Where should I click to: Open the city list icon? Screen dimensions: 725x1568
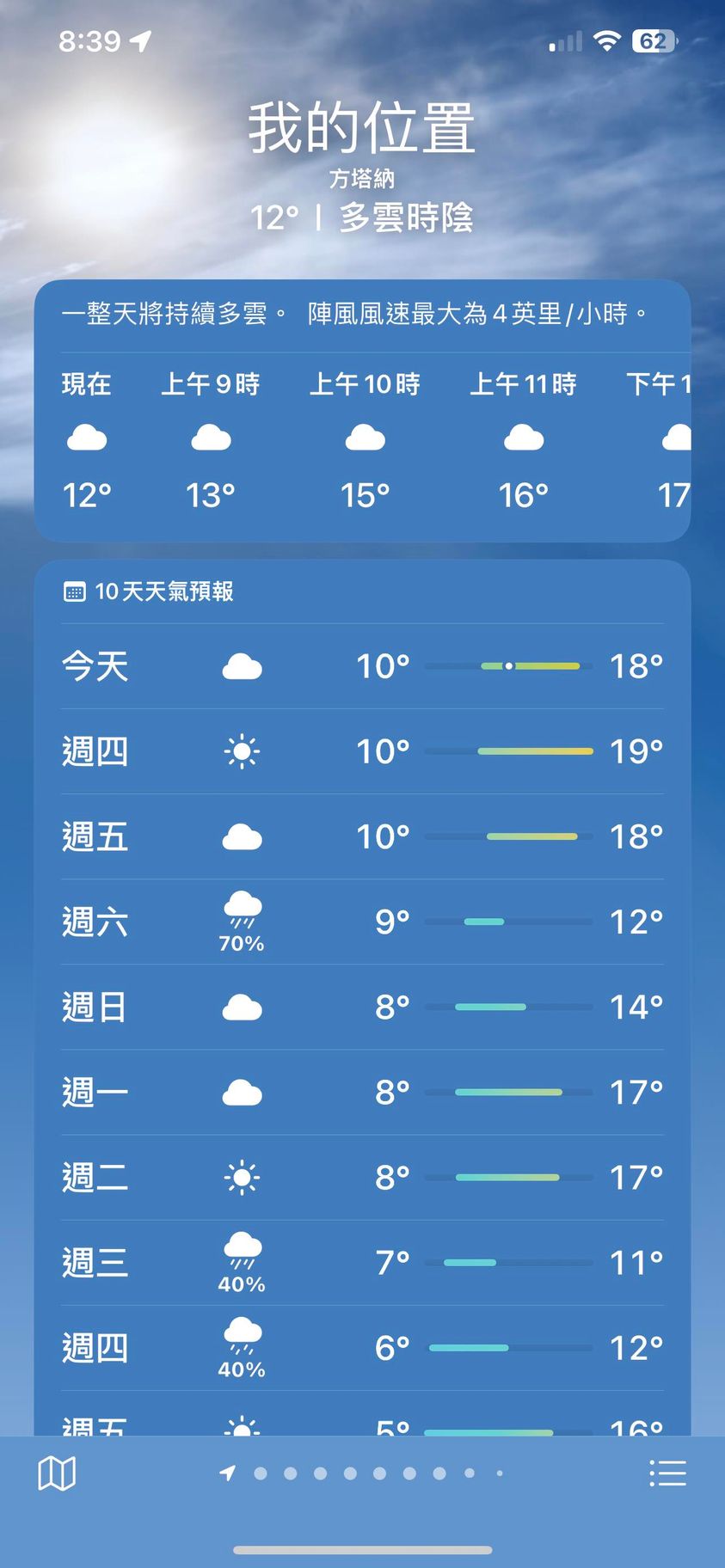(x=667, y=1473)
